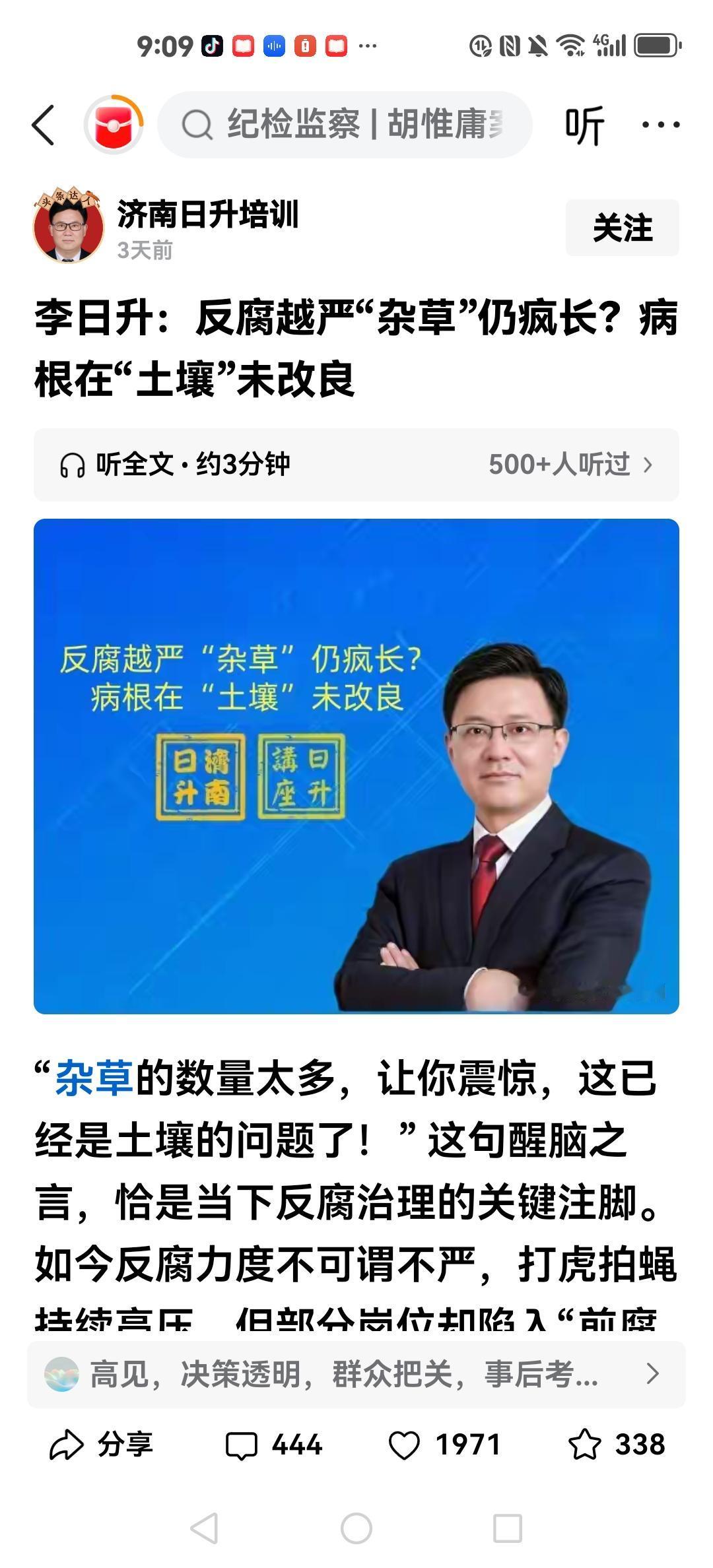The width and height of the screenshot is (713, 1568).
Task: Tap the back arrow to exit article
Action: point(44,124)
